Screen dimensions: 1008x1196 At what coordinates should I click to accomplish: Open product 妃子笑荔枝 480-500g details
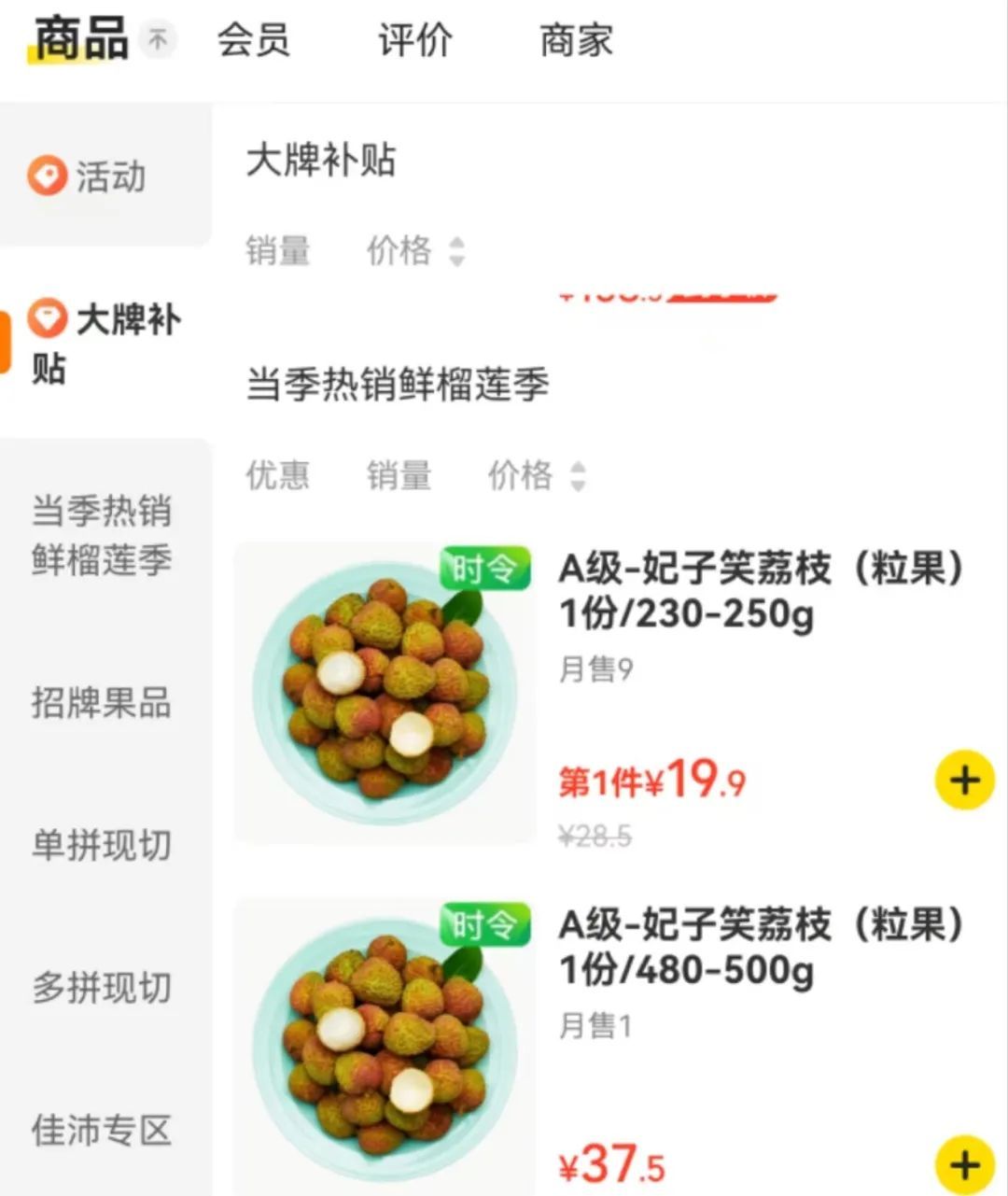756,945
